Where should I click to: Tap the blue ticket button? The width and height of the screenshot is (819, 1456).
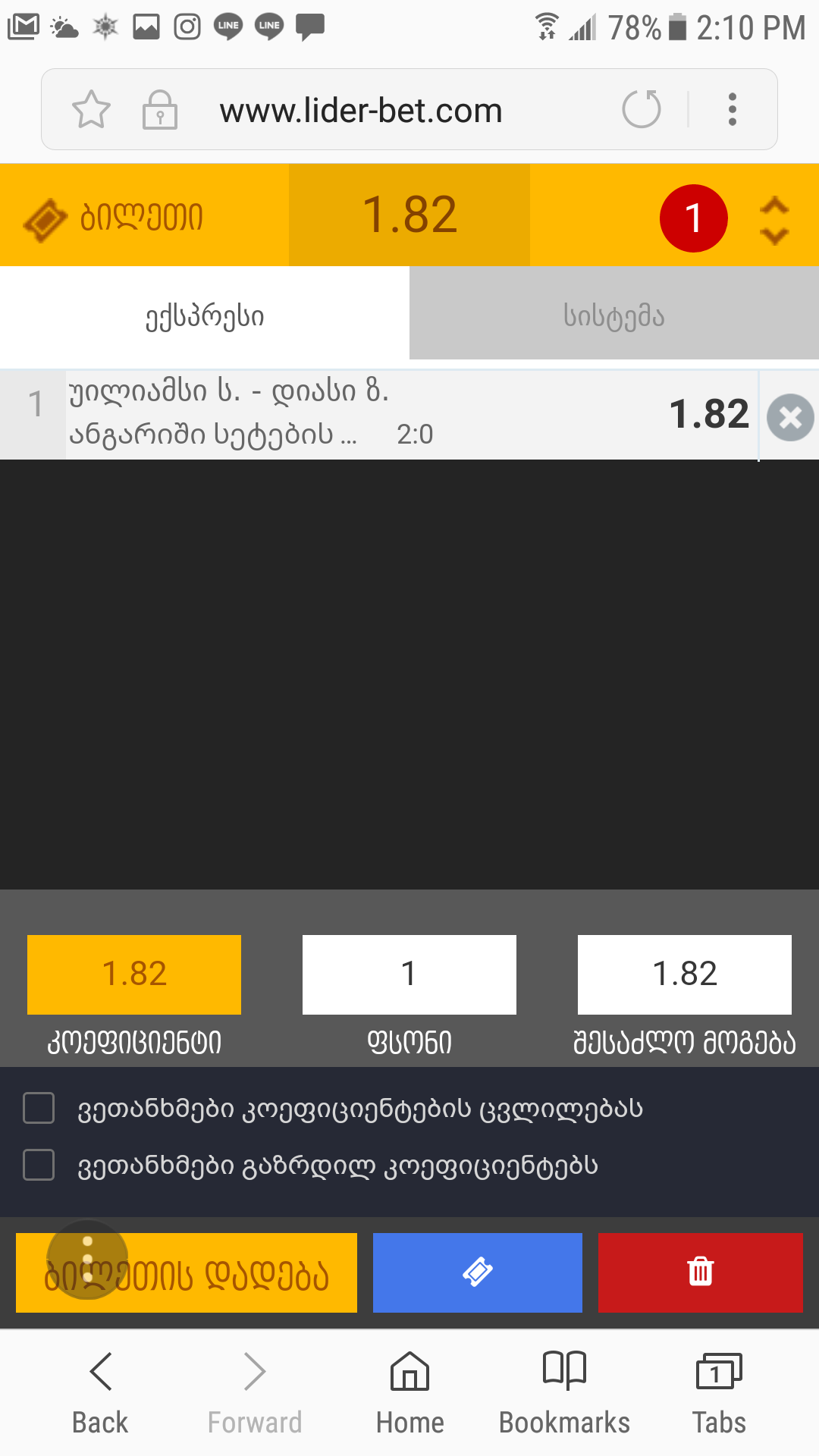[x=478, y=1272]
